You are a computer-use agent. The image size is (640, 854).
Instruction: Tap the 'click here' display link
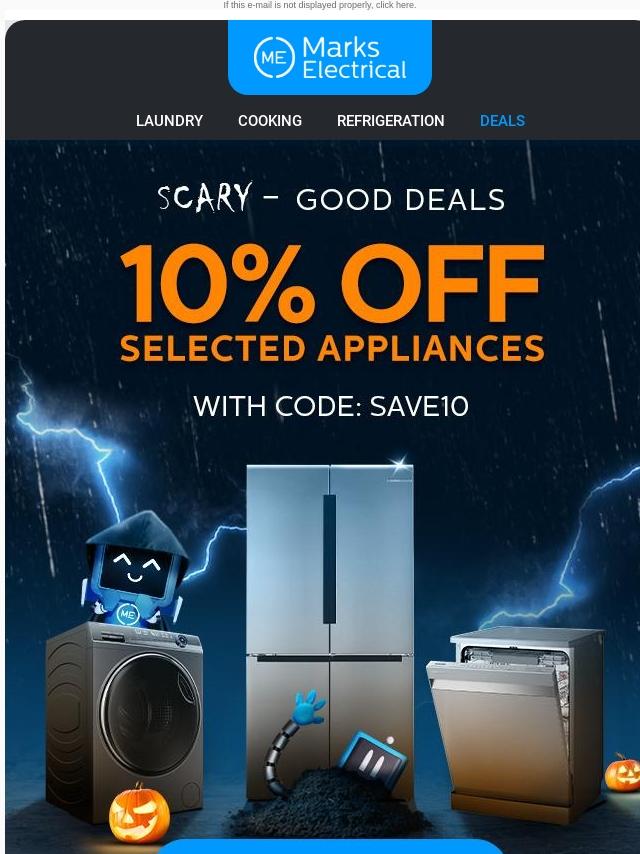tap(394, 5)
